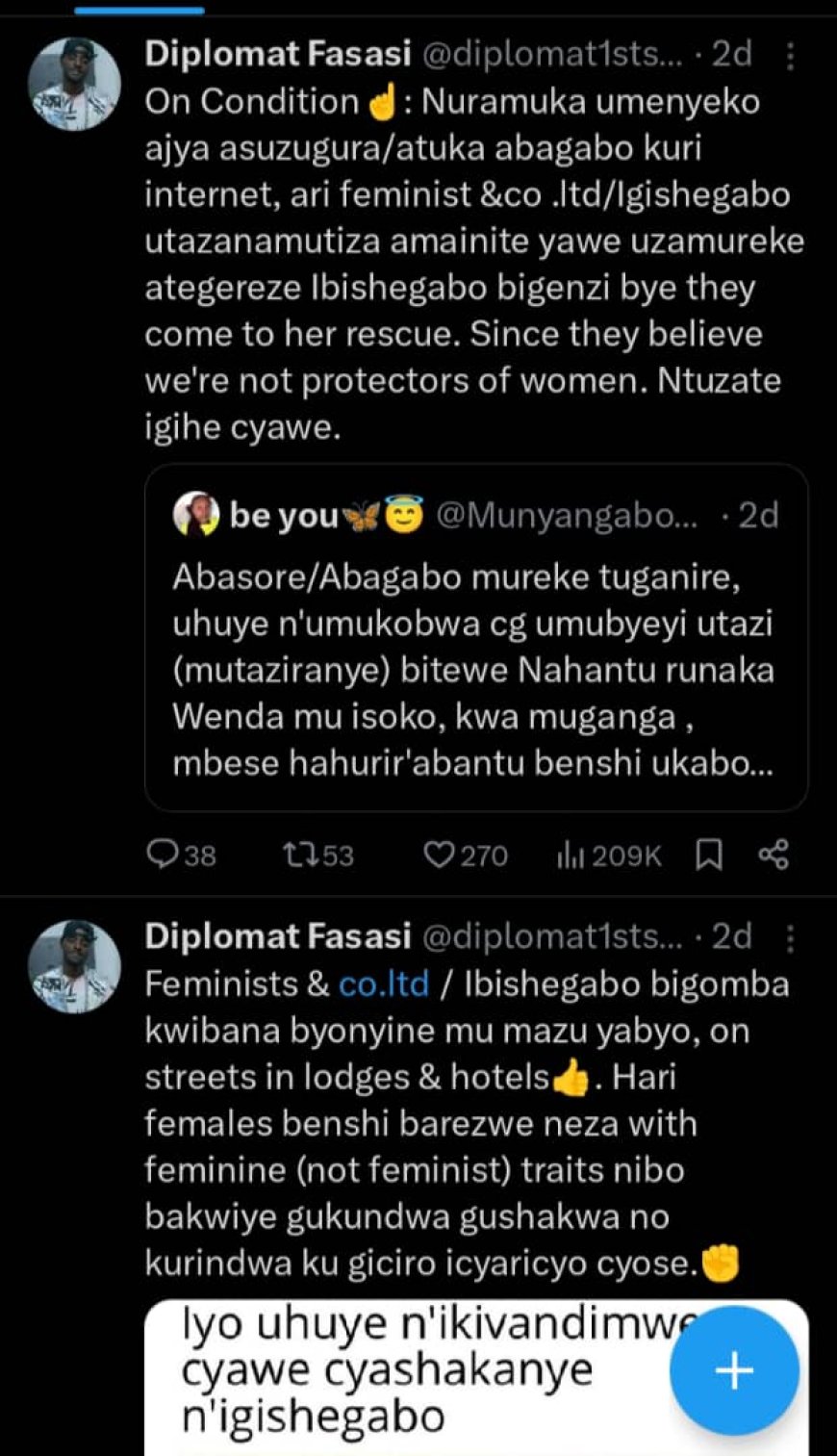Image resolution: width=837 pixels, height=1456 pixels.
Task: Share the On Condition tweet
Action: point(774,855)
